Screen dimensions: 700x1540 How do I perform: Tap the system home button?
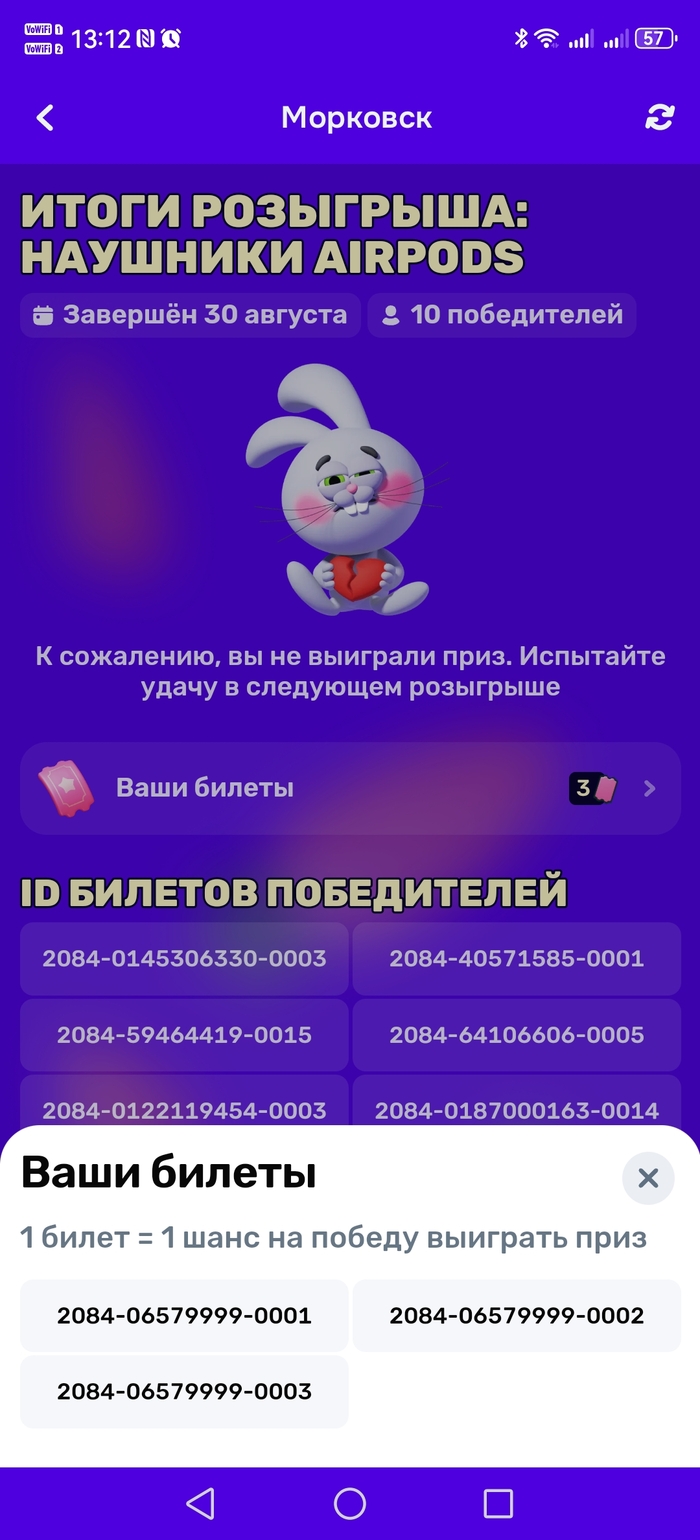pyautogui.click(x=350, y=1503)
